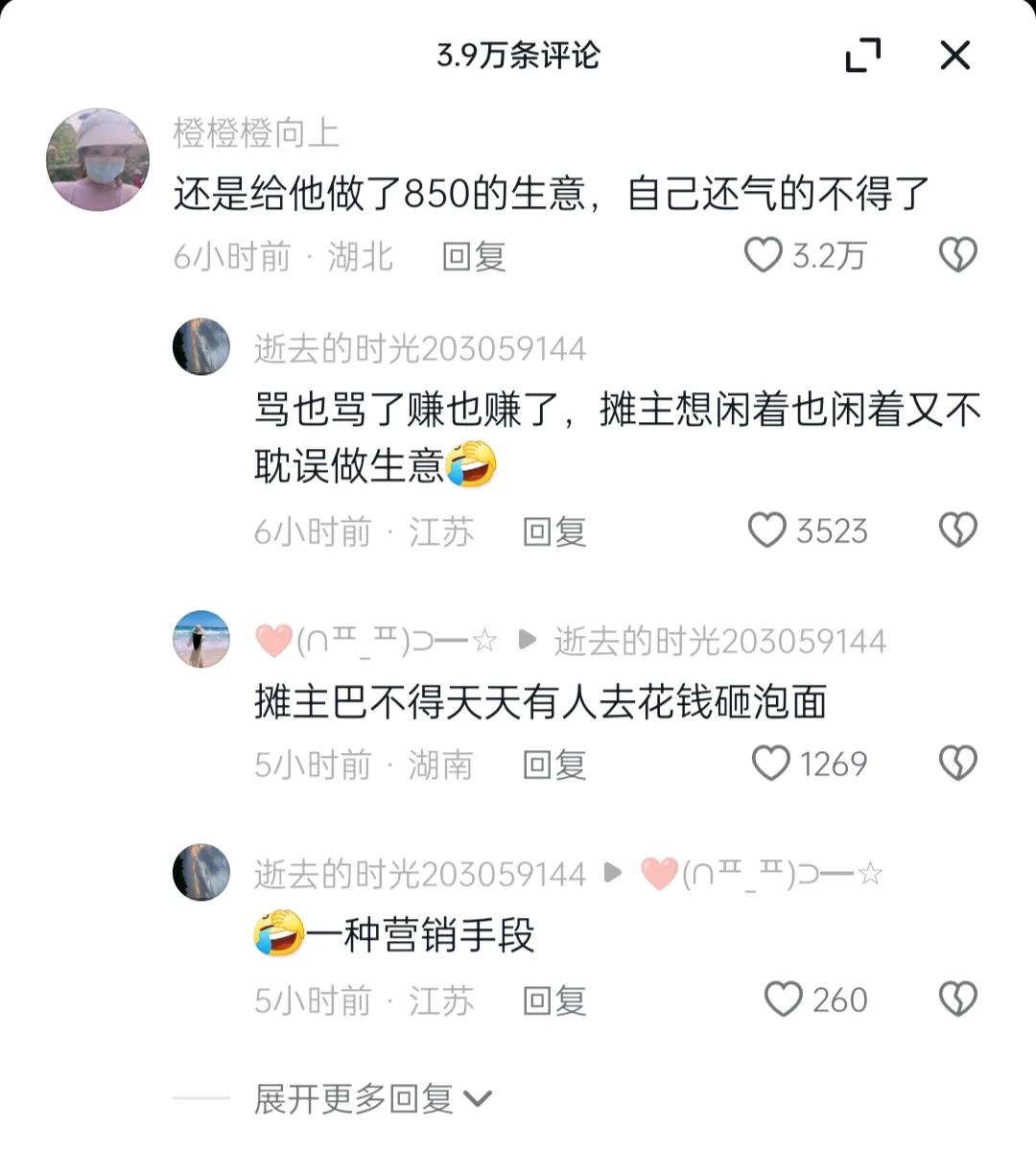The image size is (1036, 1152).
Task: Click 回复 under the 泡面 comment
Action: 553,763
